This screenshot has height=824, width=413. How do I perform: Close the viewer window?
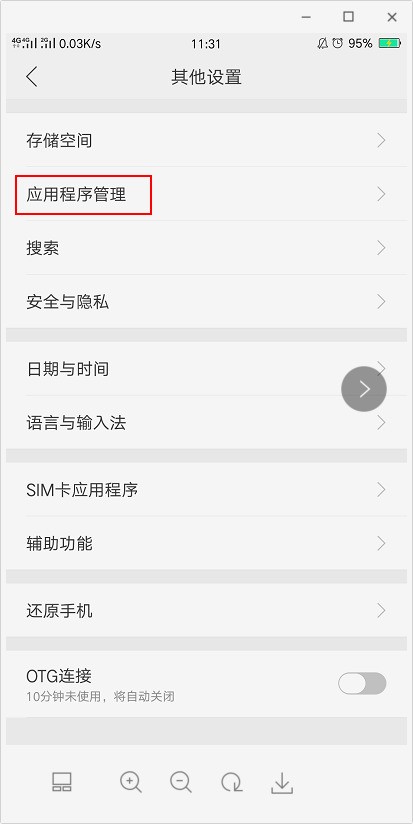(x=392, y=17)
